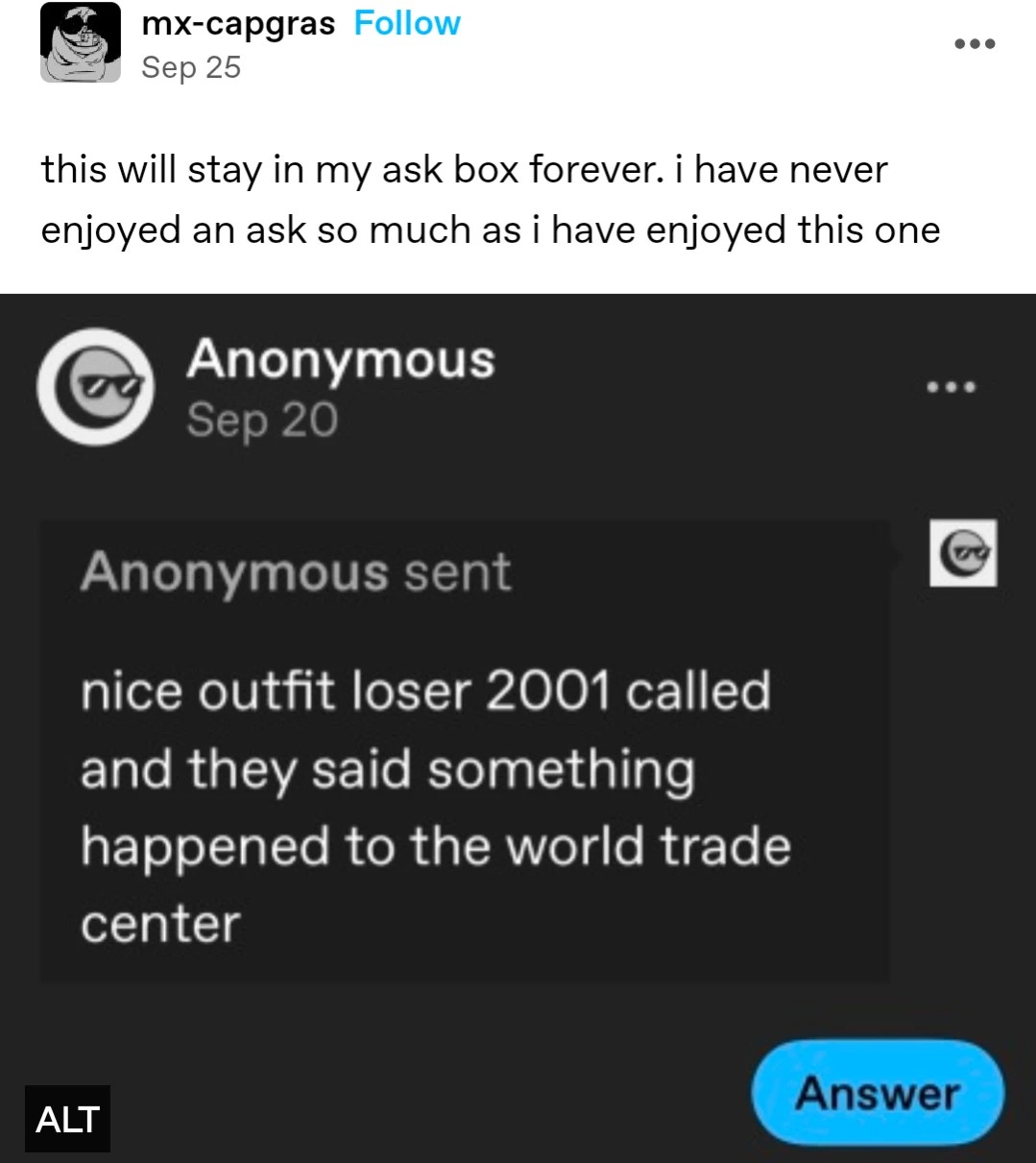Open mx-capgras blog from avatar
Image resolution: width=1036 pixels, height=1163 pixels.
pyautogui.click(x=80, y=43)
